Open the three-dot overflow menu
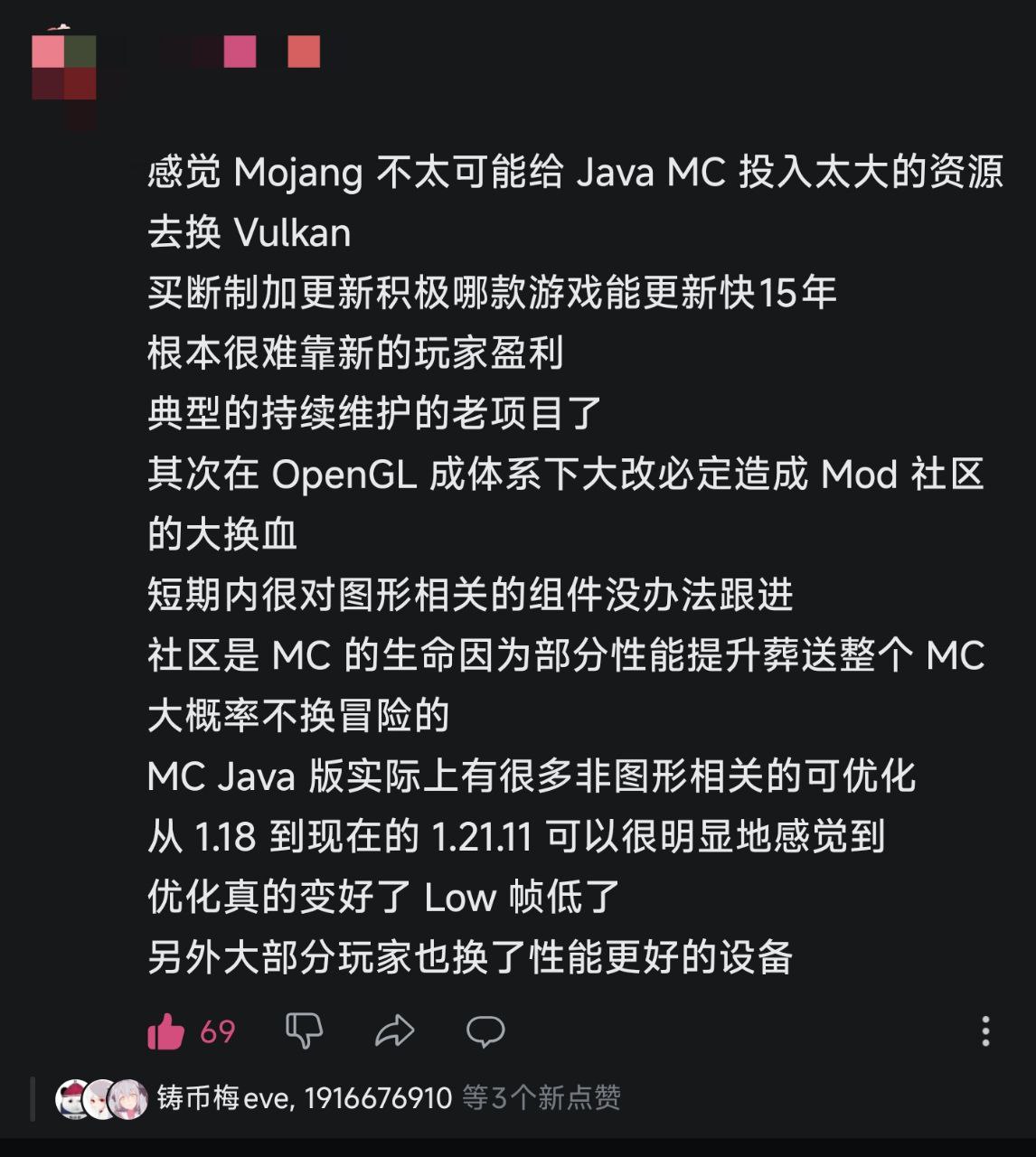This screenshot has height=1157, width=1036. pos(985,1030)
